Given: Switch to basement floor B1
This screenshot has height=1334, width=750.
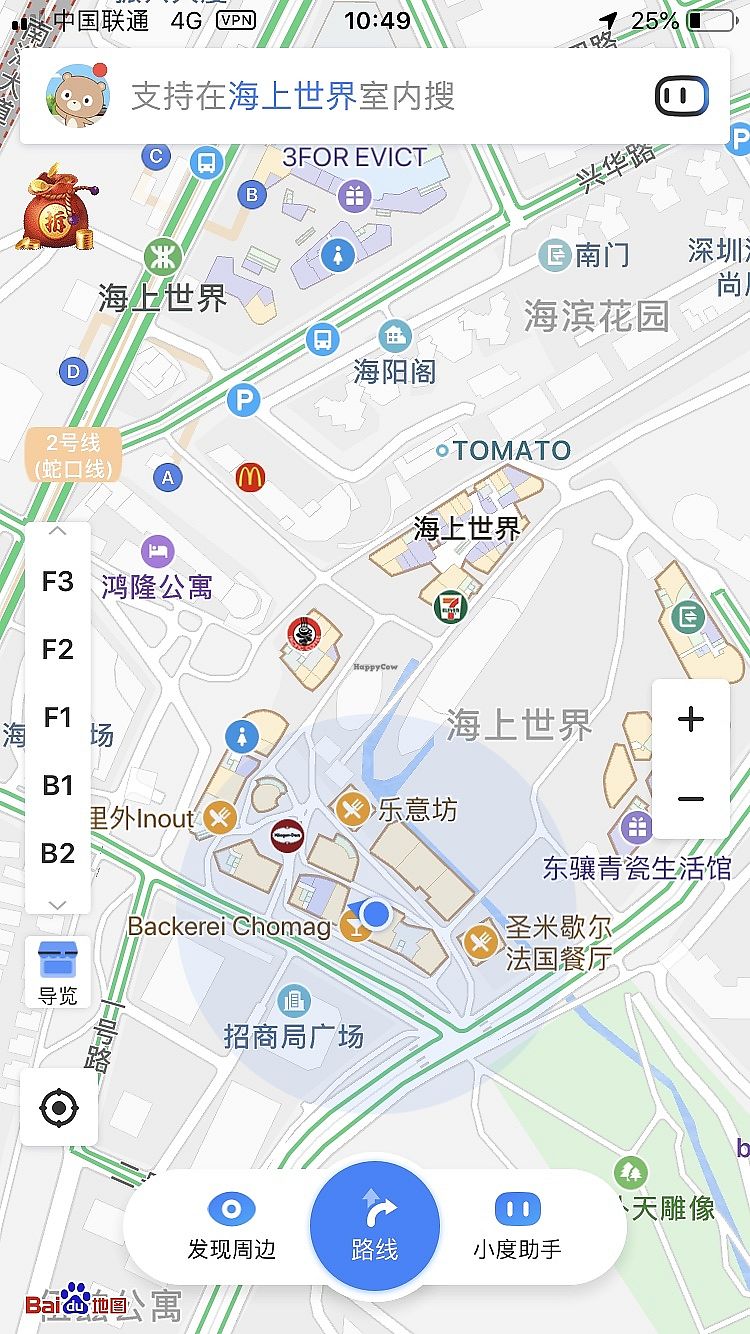Looking at the screenshot, I should coord(58,786).
